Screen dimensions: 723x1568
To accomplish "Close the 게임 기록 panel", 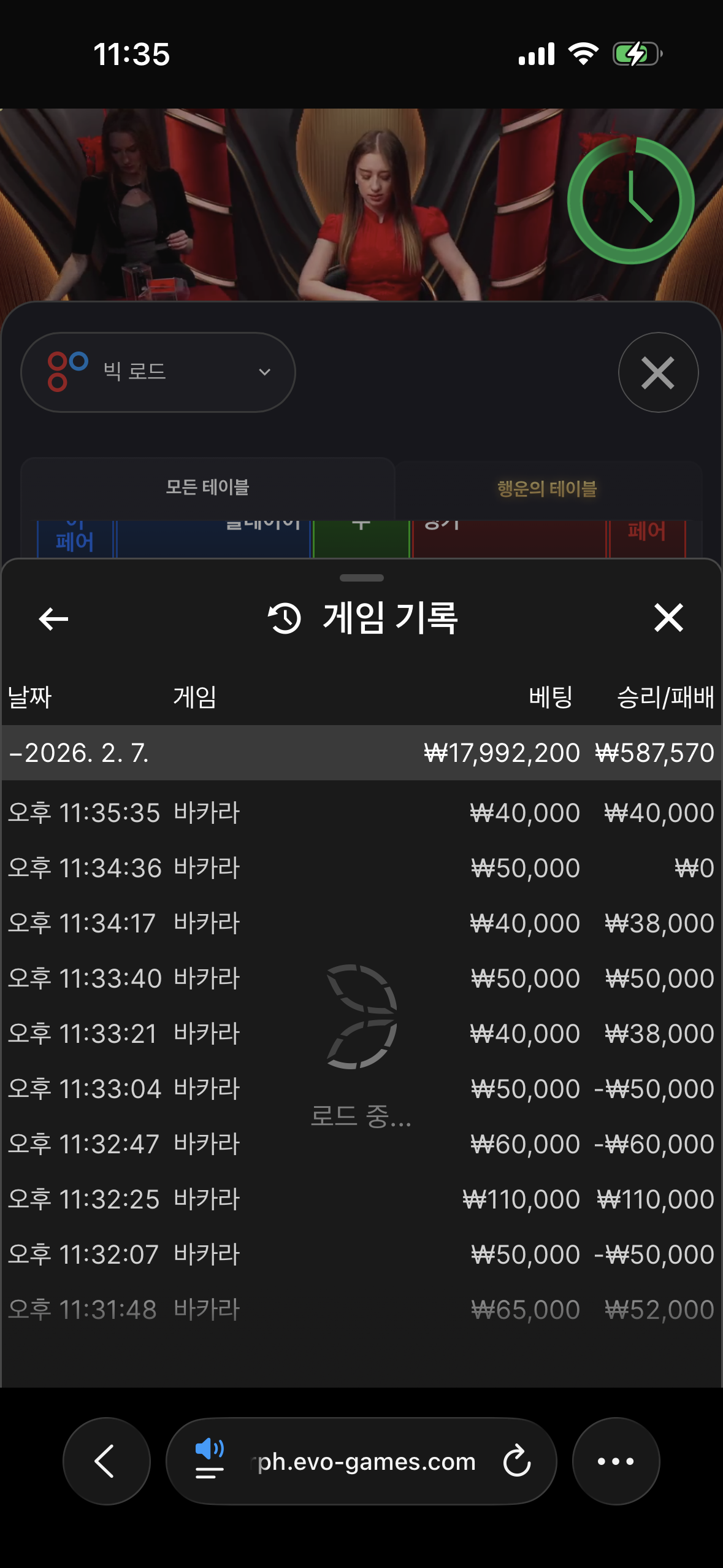I will point(668,617).
